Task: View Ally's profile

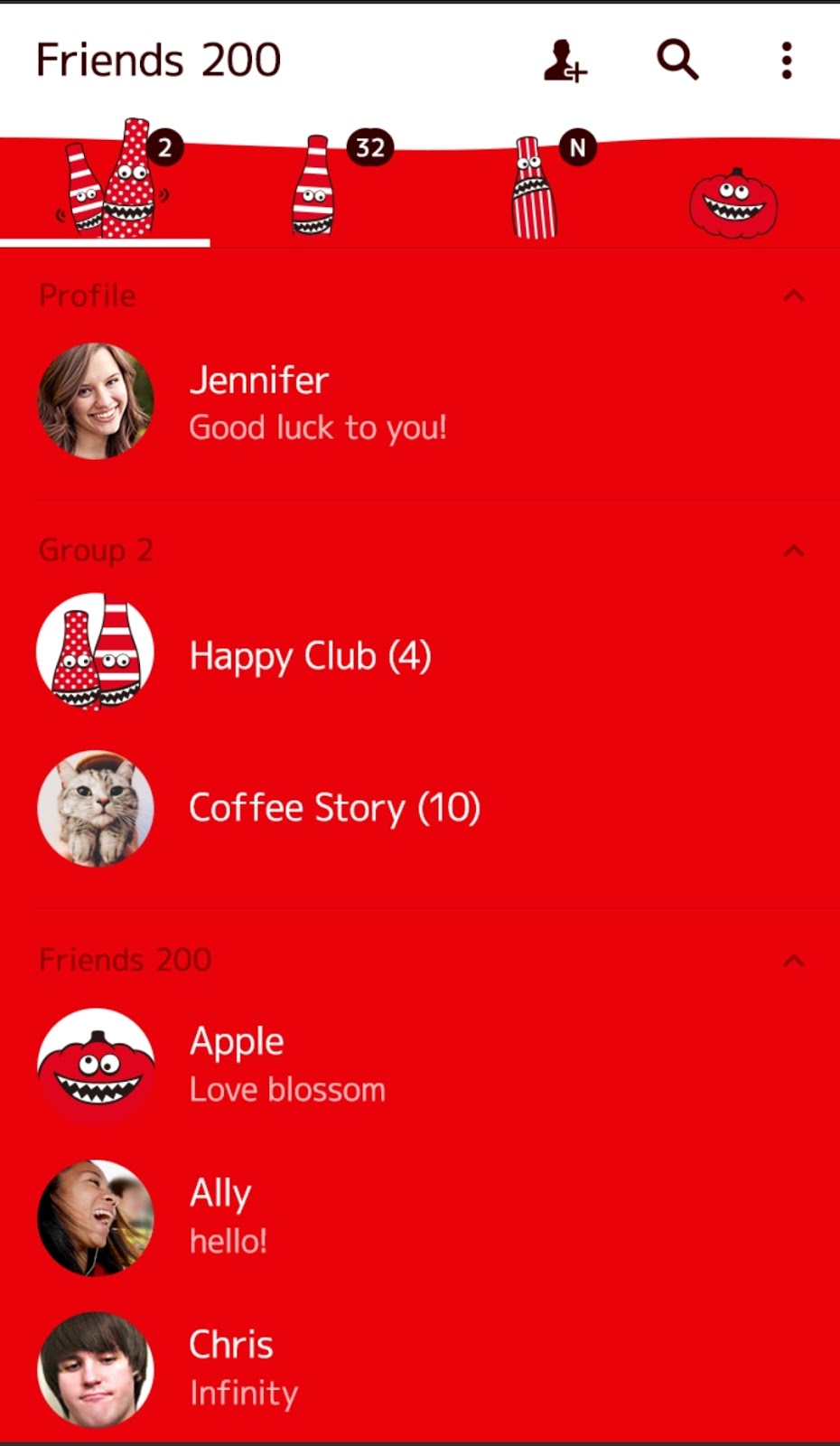Action: 420,1217
